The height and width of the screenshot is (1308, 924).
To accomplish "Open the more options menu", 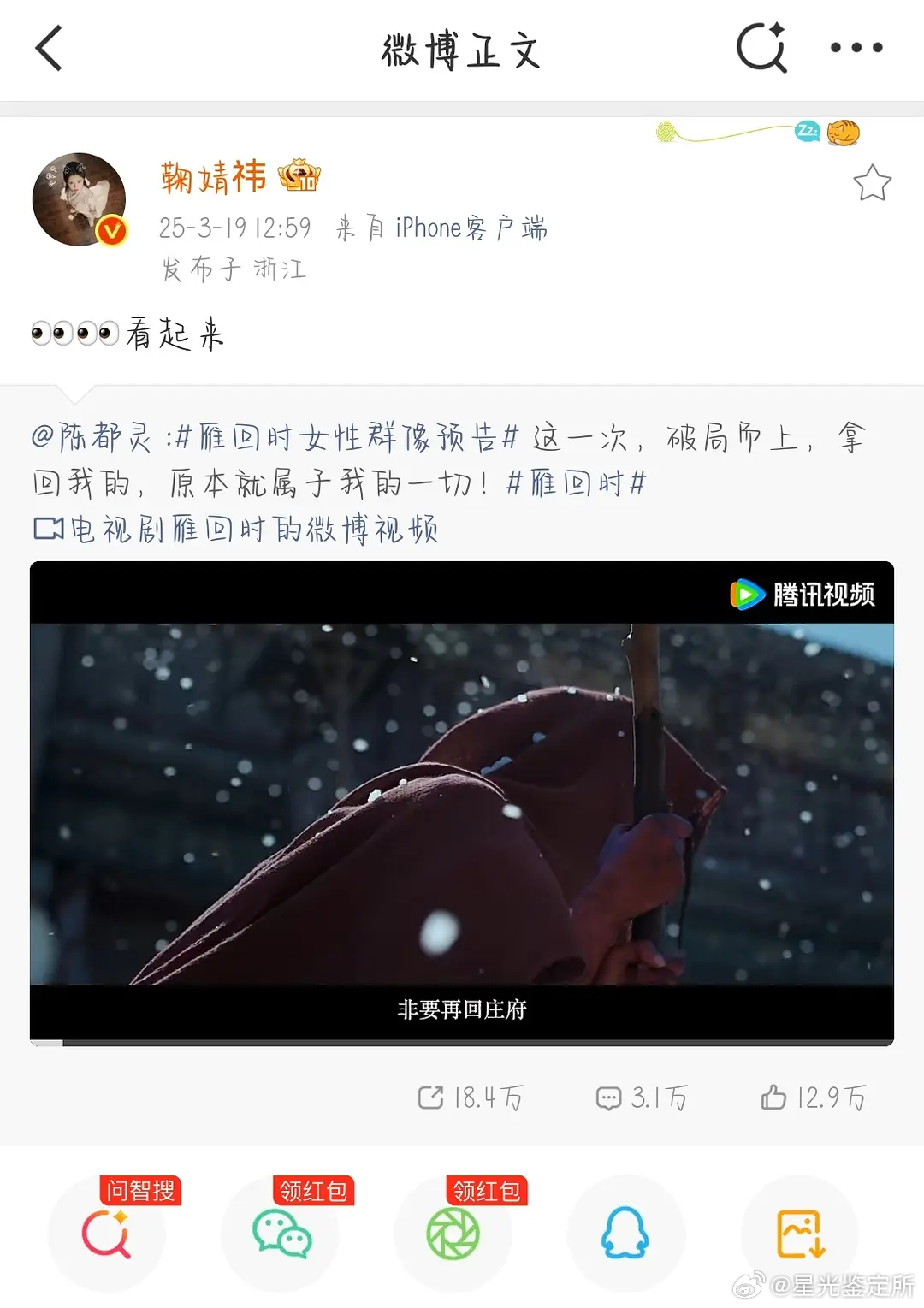I will coord(856,49).
